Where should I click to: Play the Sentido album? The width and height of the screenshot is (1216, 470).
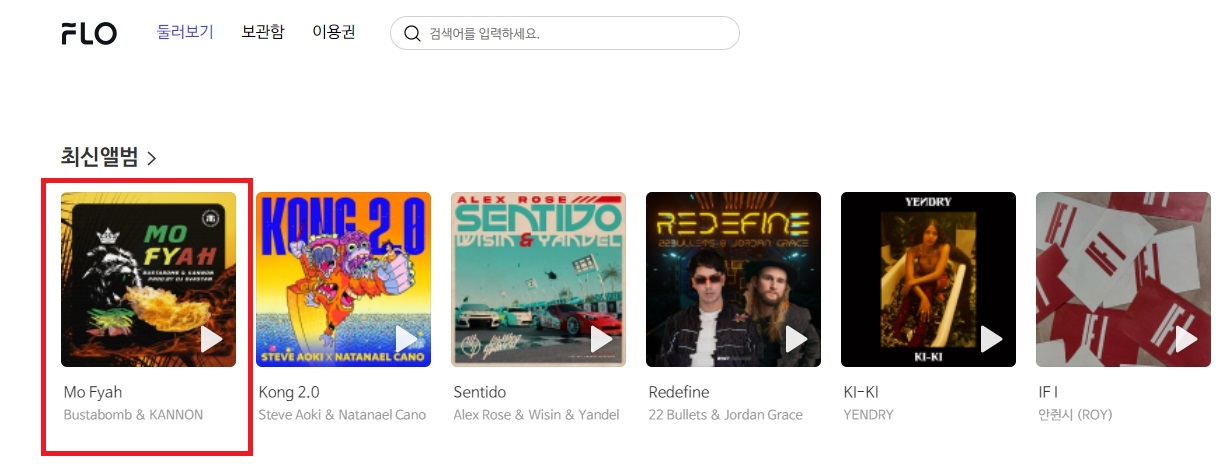tap(602, 339)
